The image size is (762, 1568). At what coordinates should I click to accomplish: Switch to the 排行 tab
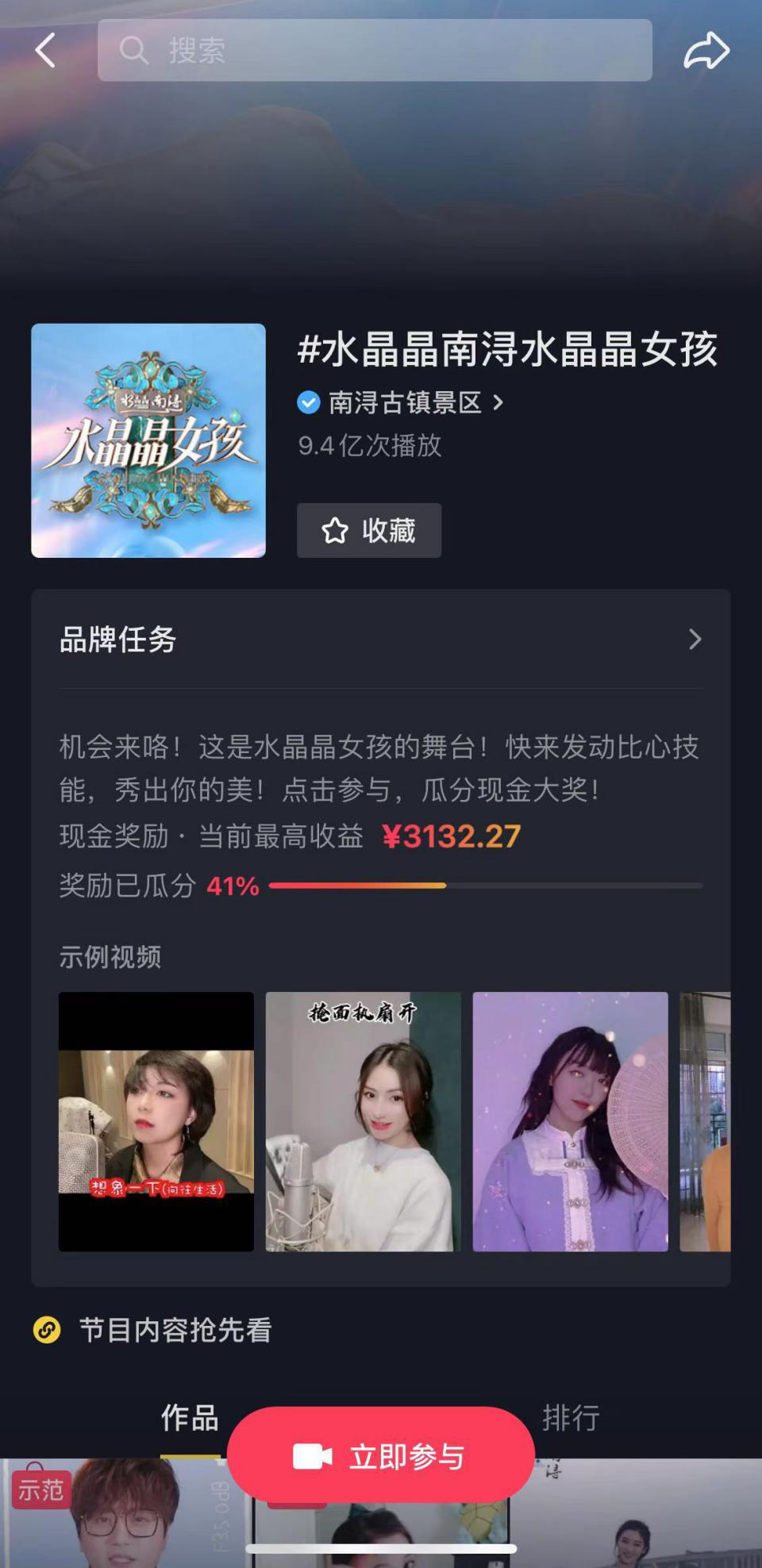pos(571,1417)
